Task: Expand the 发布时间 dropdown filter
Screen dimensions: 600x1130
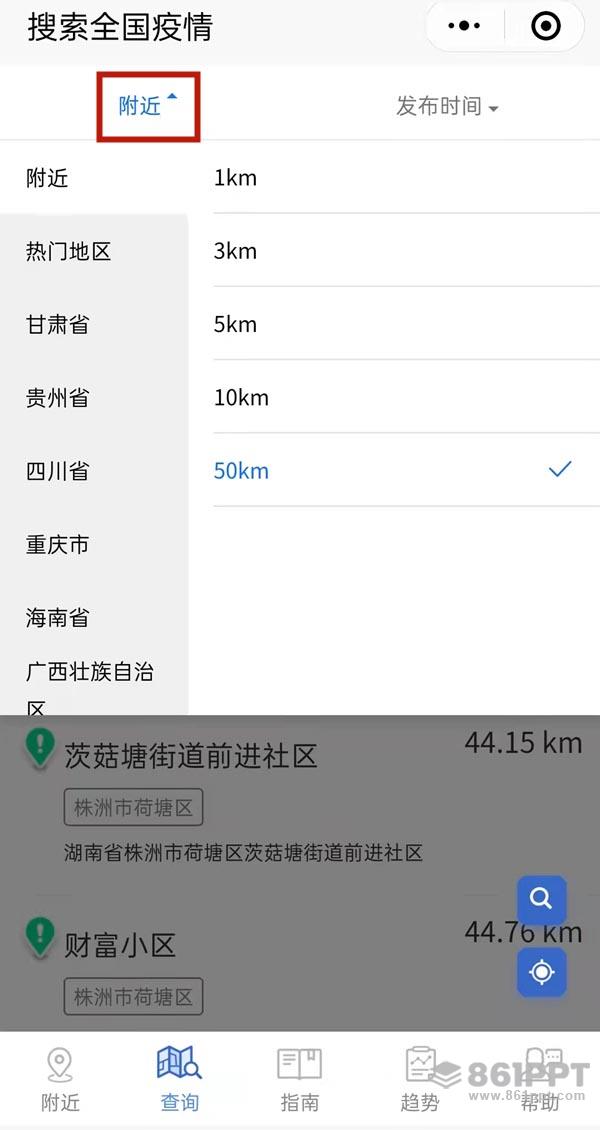Action: (447, 106)
